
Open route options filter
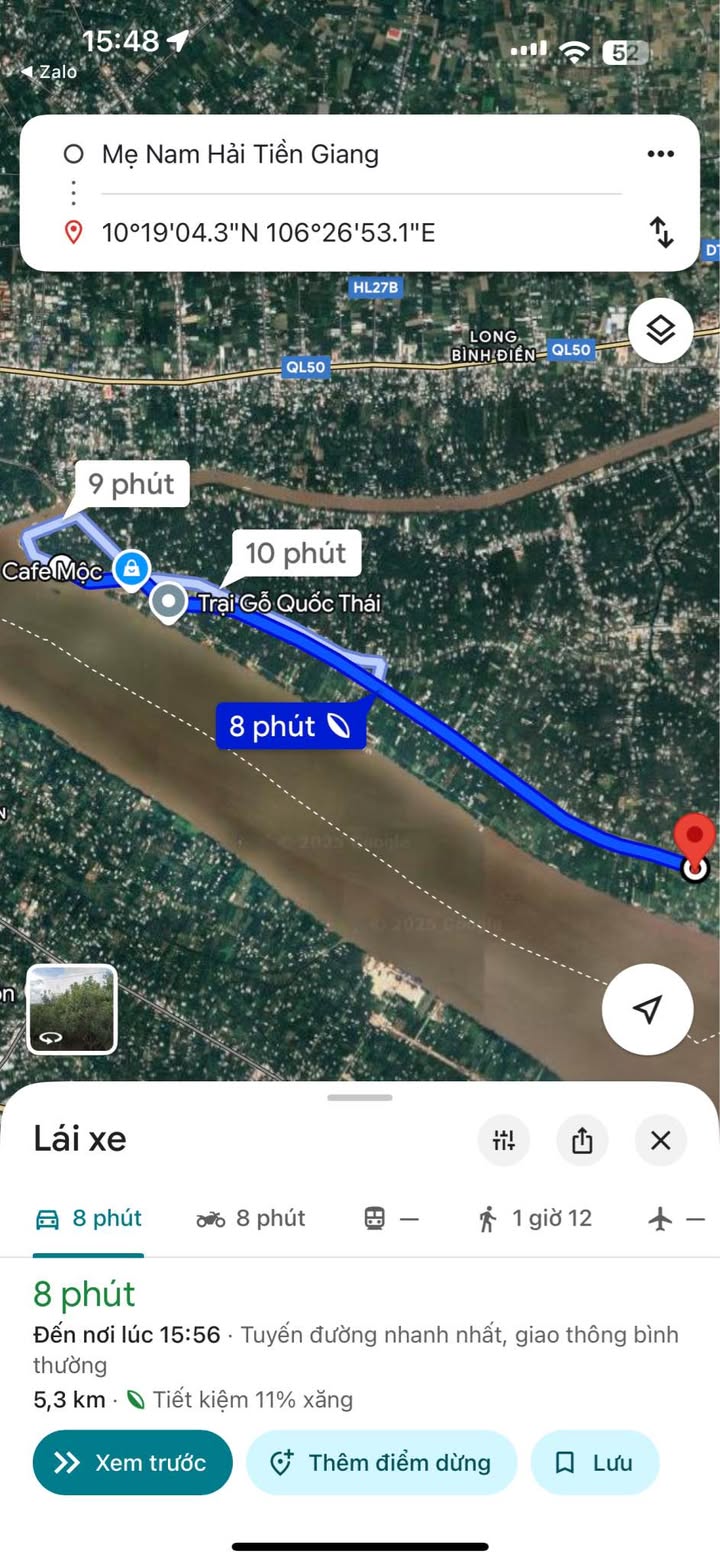(x=503, y=1140)
